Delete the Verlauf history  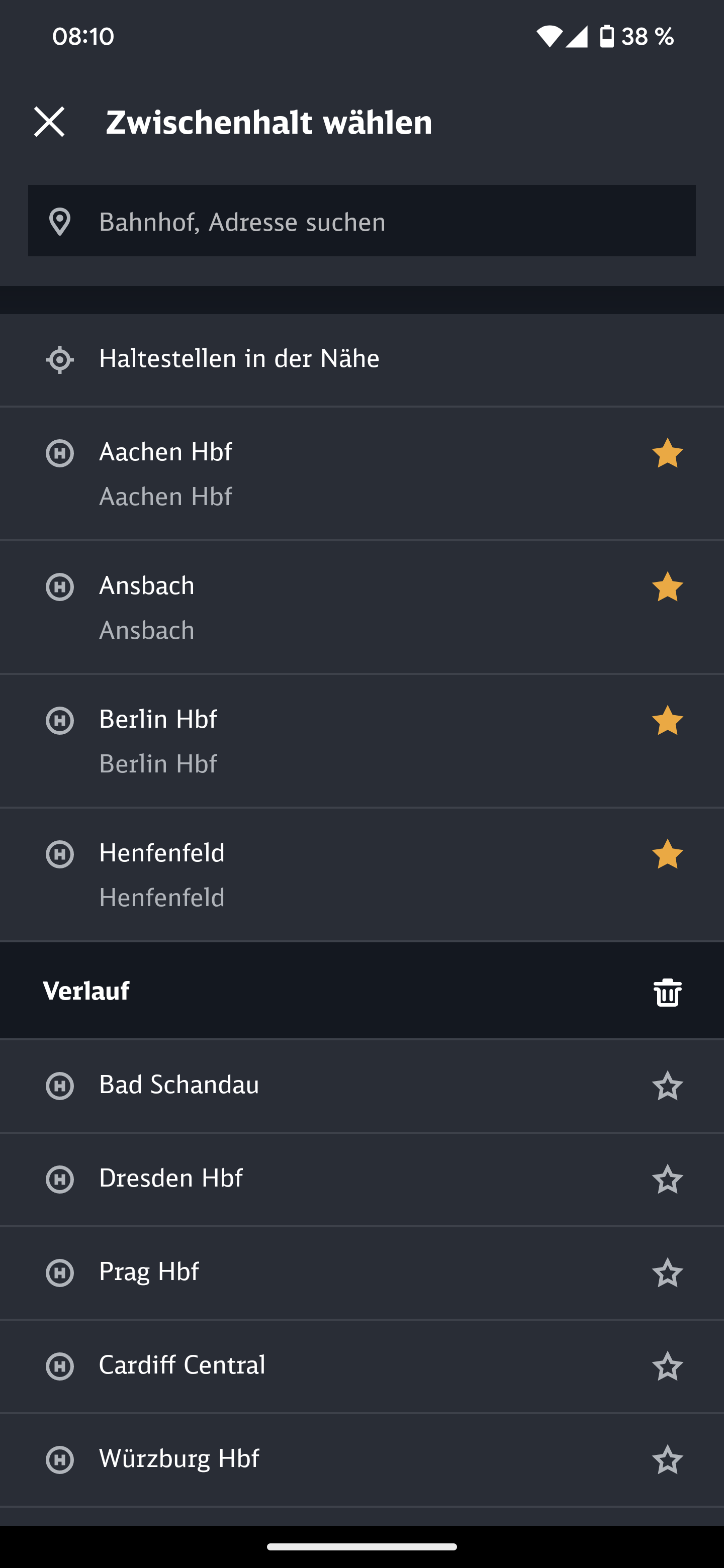(667, 992)
